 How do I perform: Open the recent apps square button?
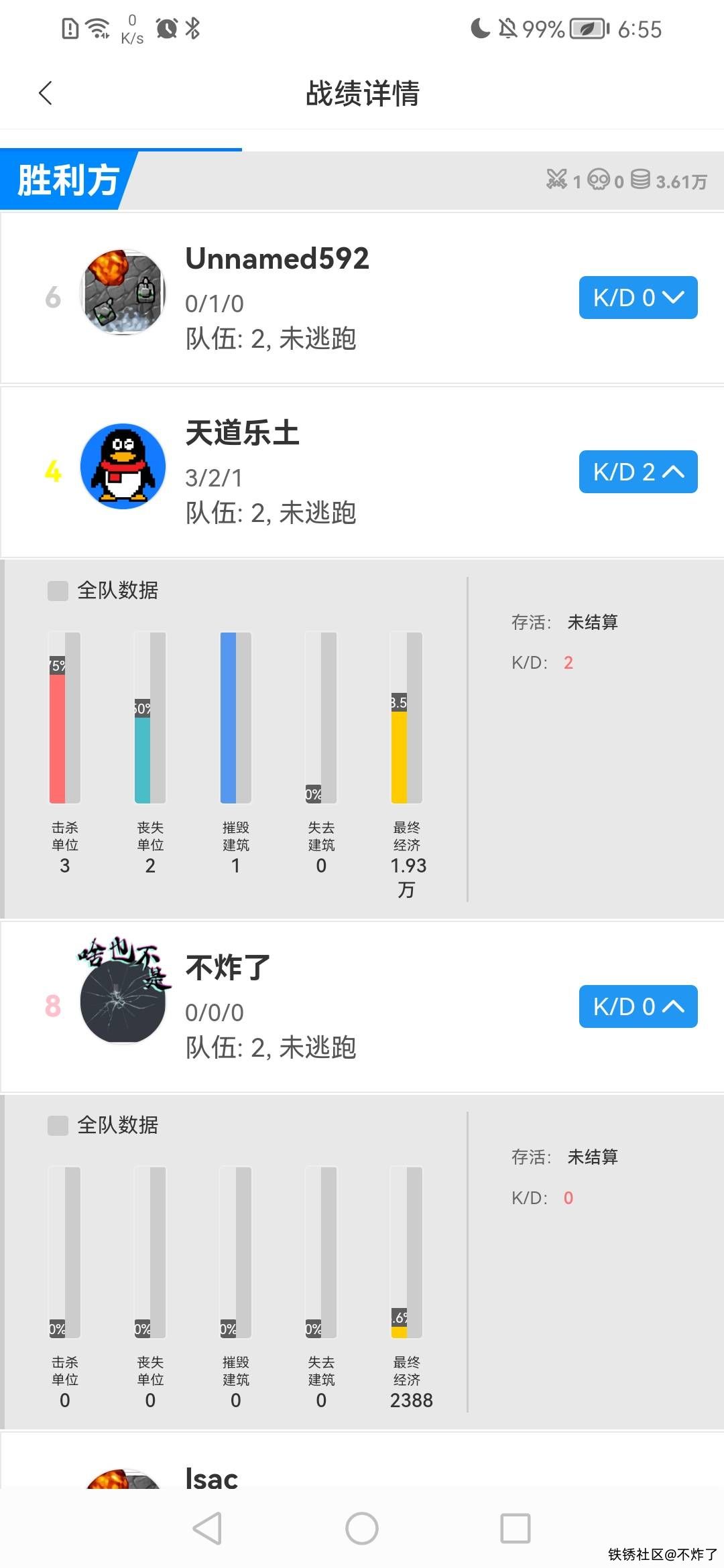[x=516, y=1528]
